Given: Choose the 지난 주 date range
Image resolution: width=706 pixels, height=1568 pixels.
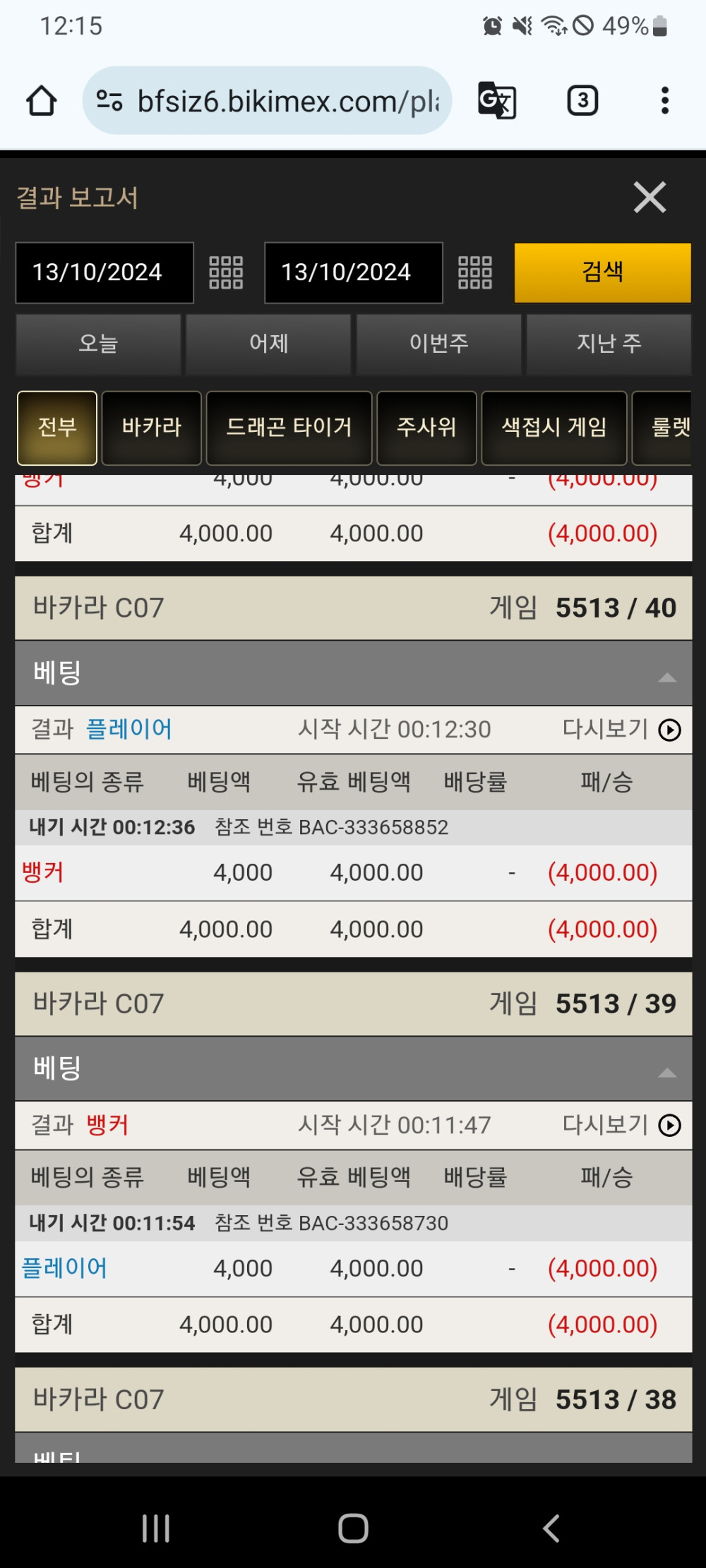Looking at the screenshot, I should pyautogui.click(x=609, y=344).
